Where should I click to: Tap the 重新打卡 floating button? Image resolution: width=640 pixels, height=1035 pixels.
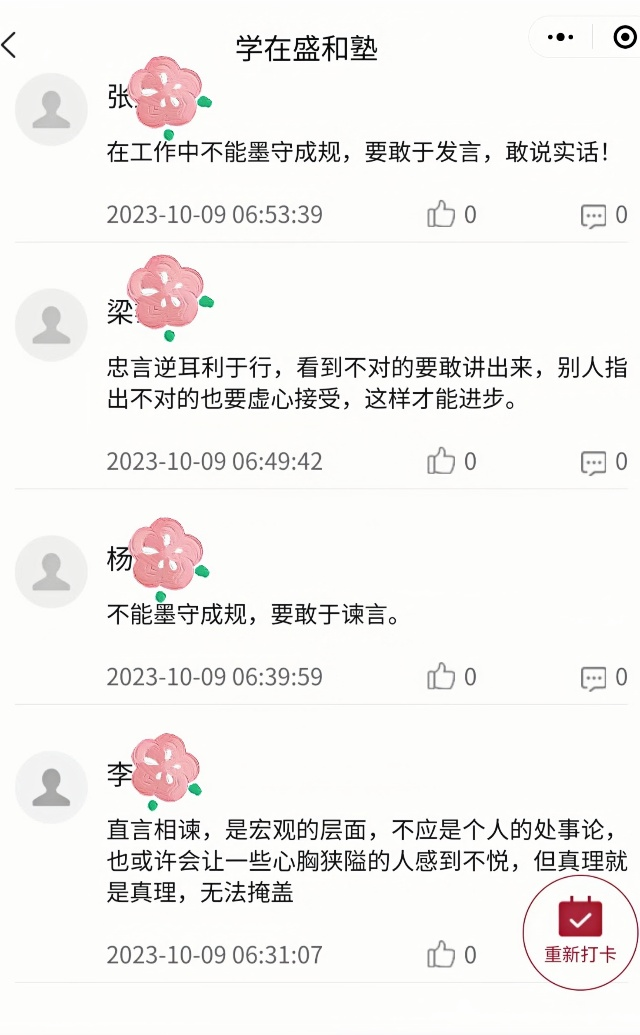pyautogui.click(x=581, y=933)
